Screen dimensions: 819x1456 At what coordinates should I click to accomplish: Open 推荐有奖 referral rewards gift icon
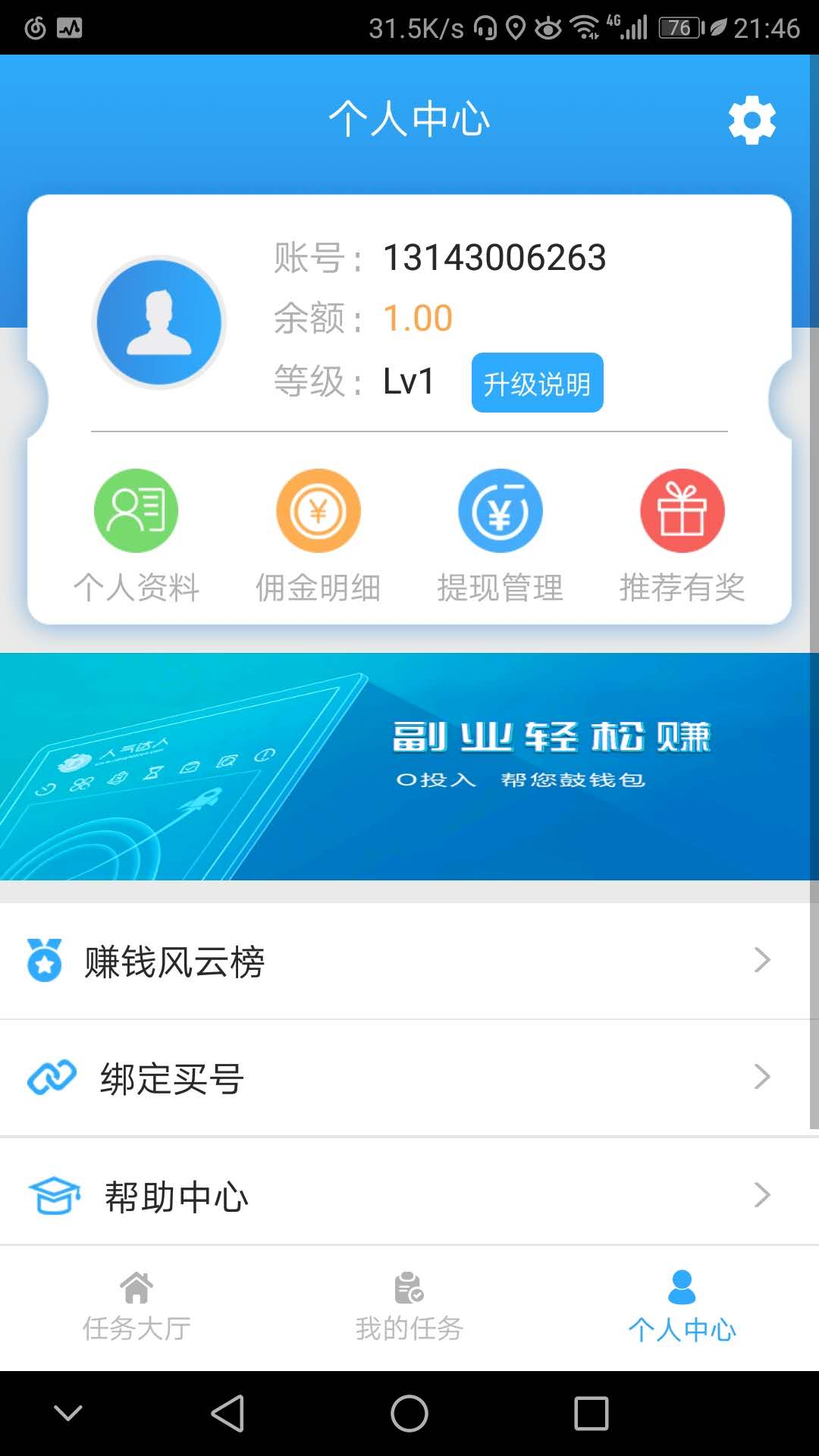pyautogui.click(x=682, y=510)
